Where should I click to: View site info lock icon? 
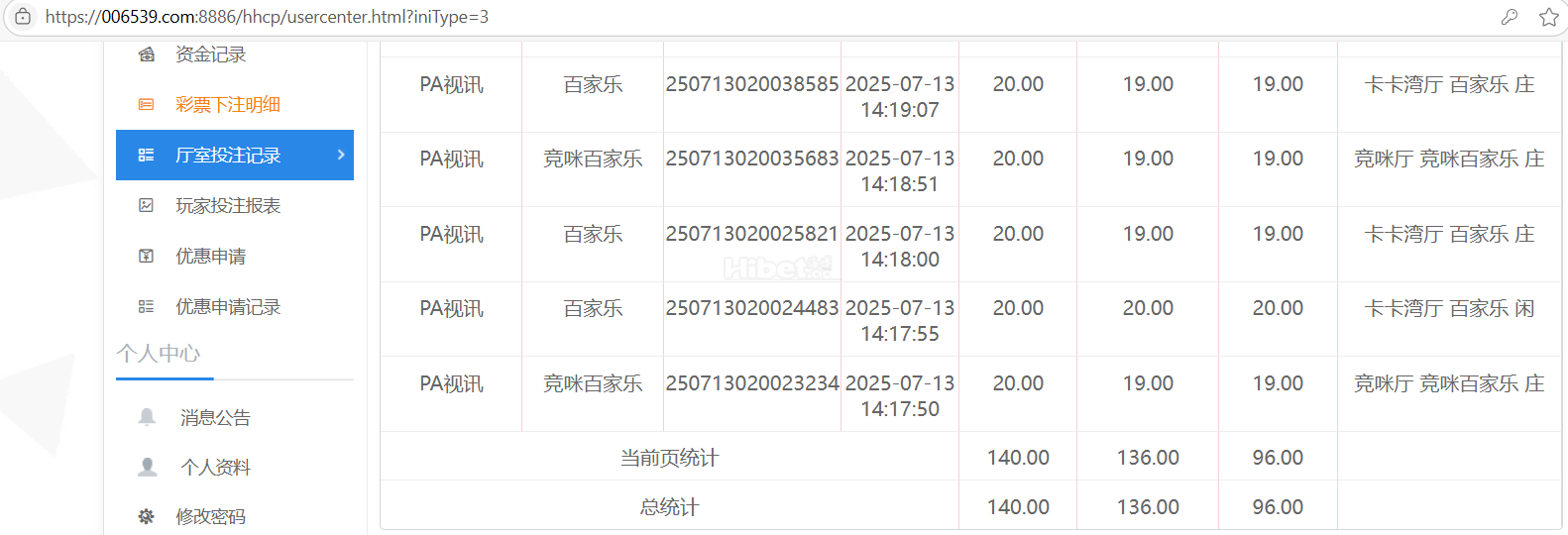[x=23, y=17]
